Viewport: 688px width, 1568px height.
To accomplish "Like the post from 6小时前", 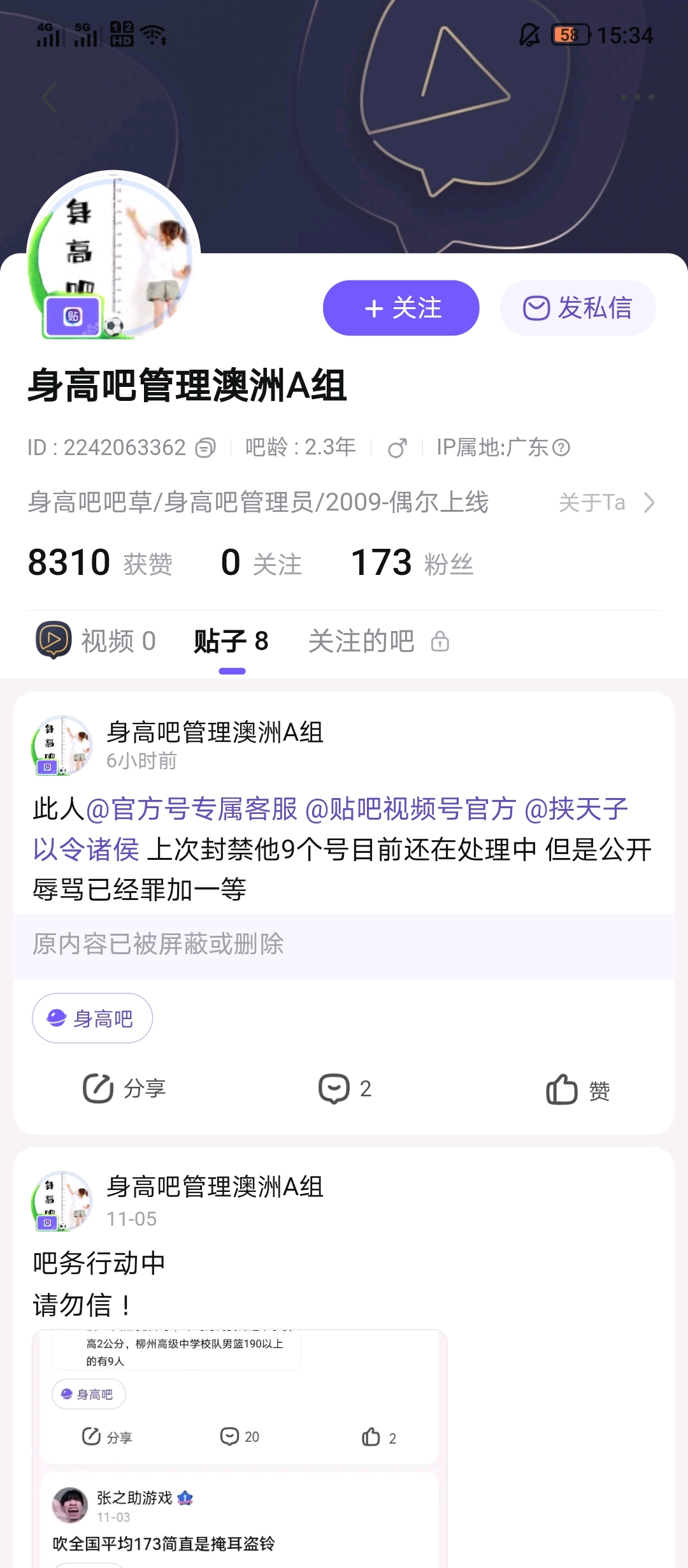I will coord(578,1089).
